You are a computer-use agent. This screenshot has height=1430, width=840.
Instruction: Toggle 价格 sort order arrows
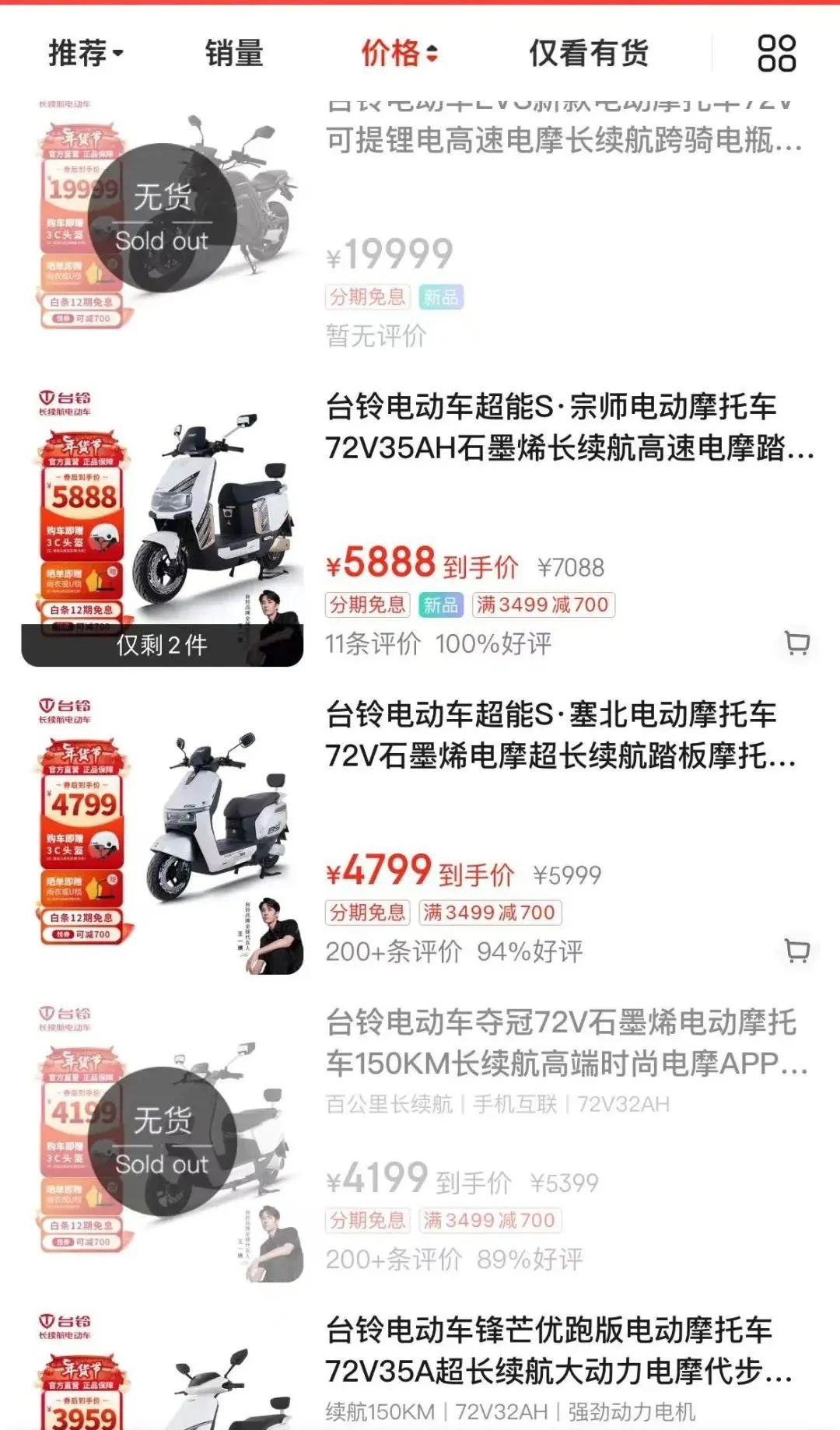point(432,51)
